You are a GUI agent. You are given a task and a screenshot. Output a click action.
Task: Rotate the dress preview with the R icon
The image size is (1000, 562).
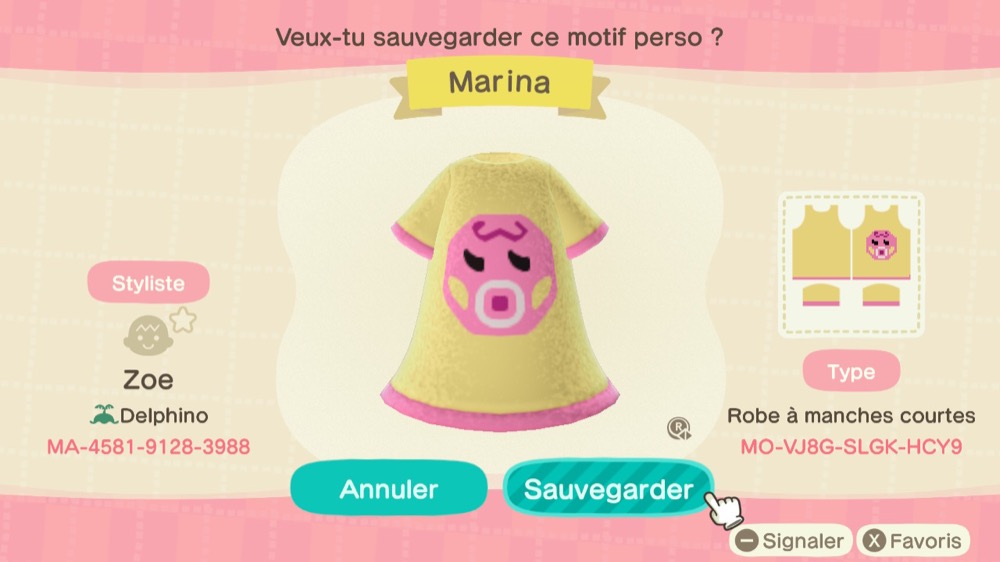[x=679, y=429]
